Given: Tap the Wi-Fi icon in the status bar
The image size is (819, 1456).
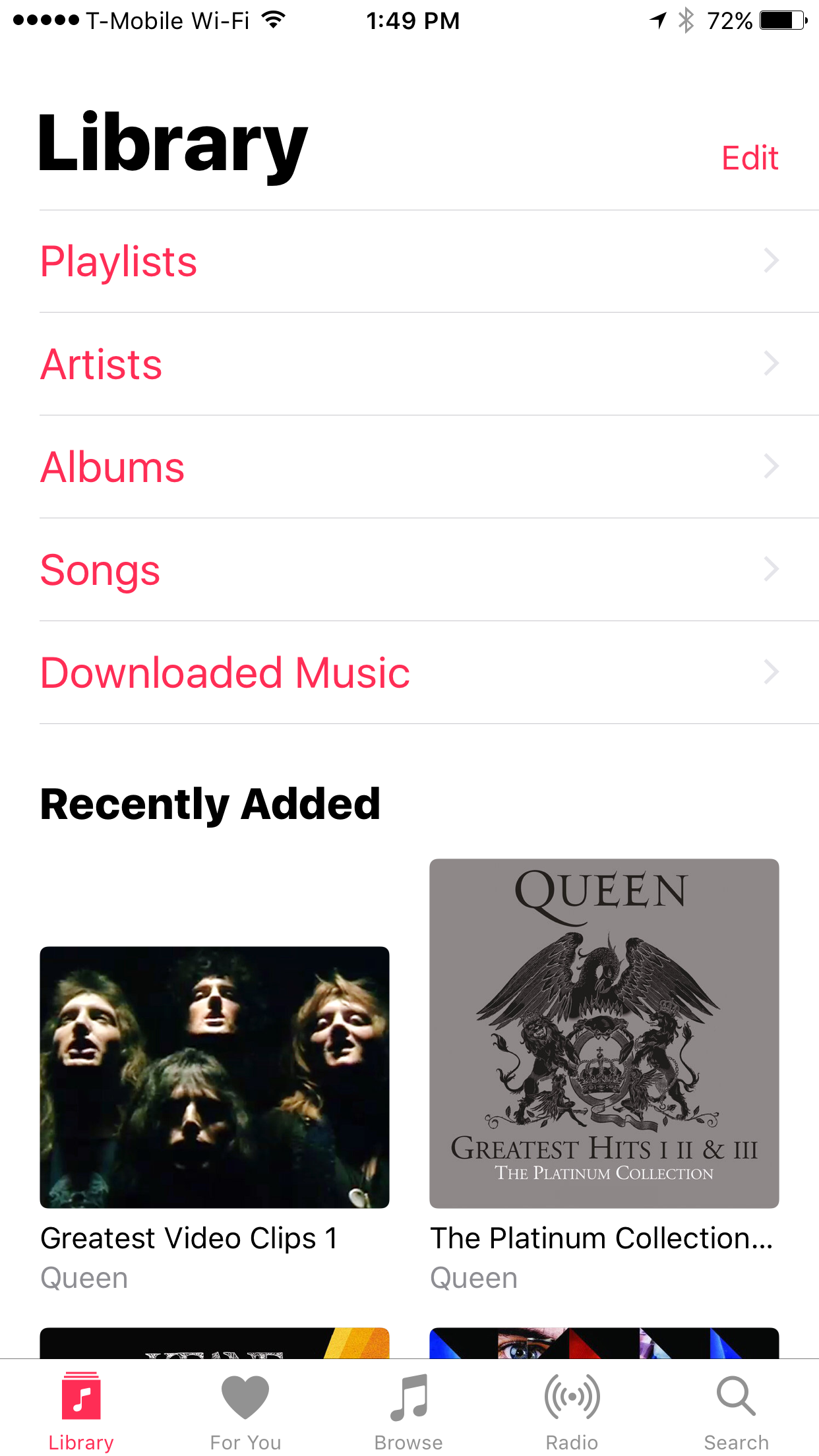Looking at the screenshot, I should point(271,20).
